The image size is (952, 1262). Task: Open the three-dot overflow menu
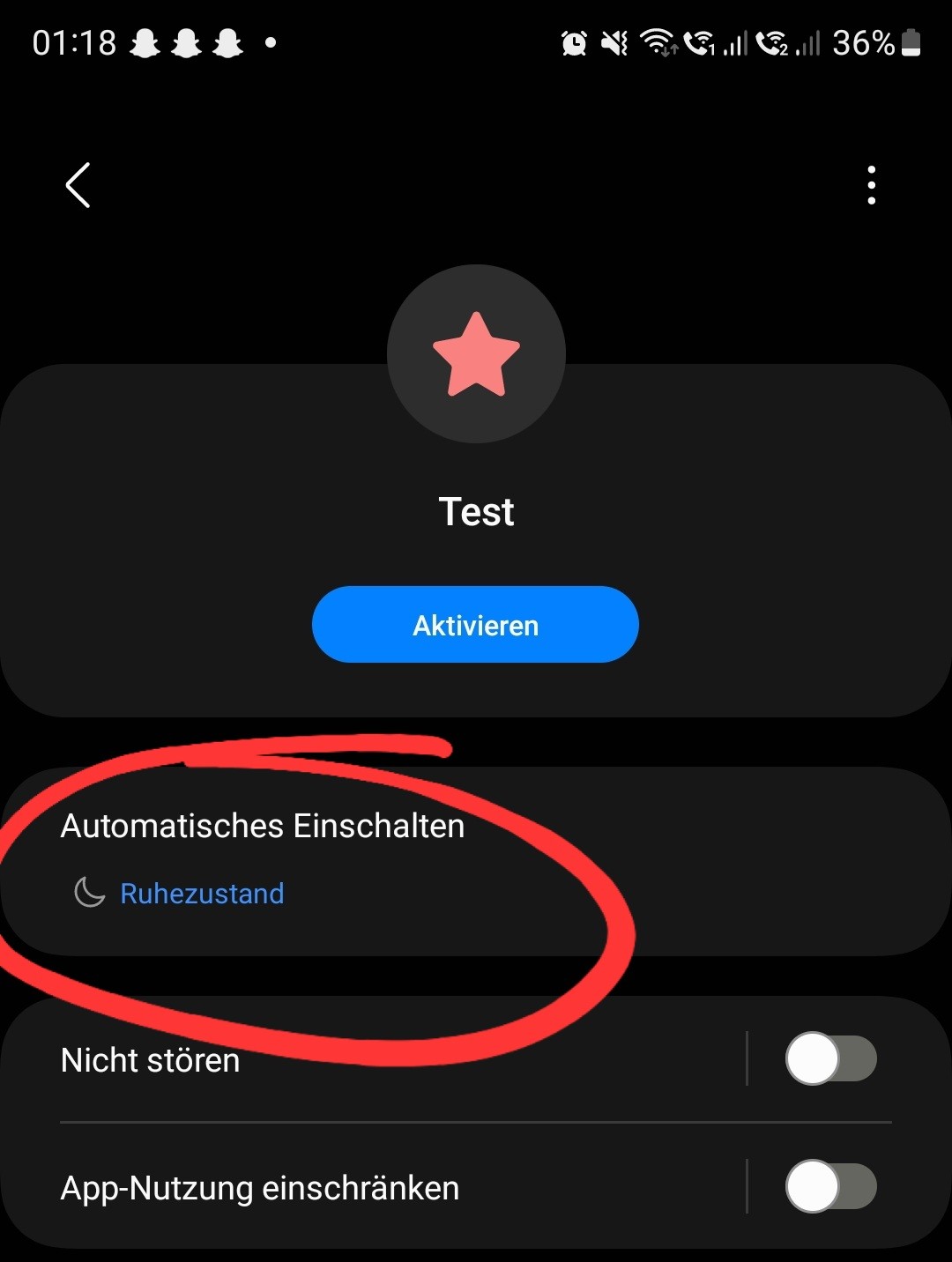point(871,185)
